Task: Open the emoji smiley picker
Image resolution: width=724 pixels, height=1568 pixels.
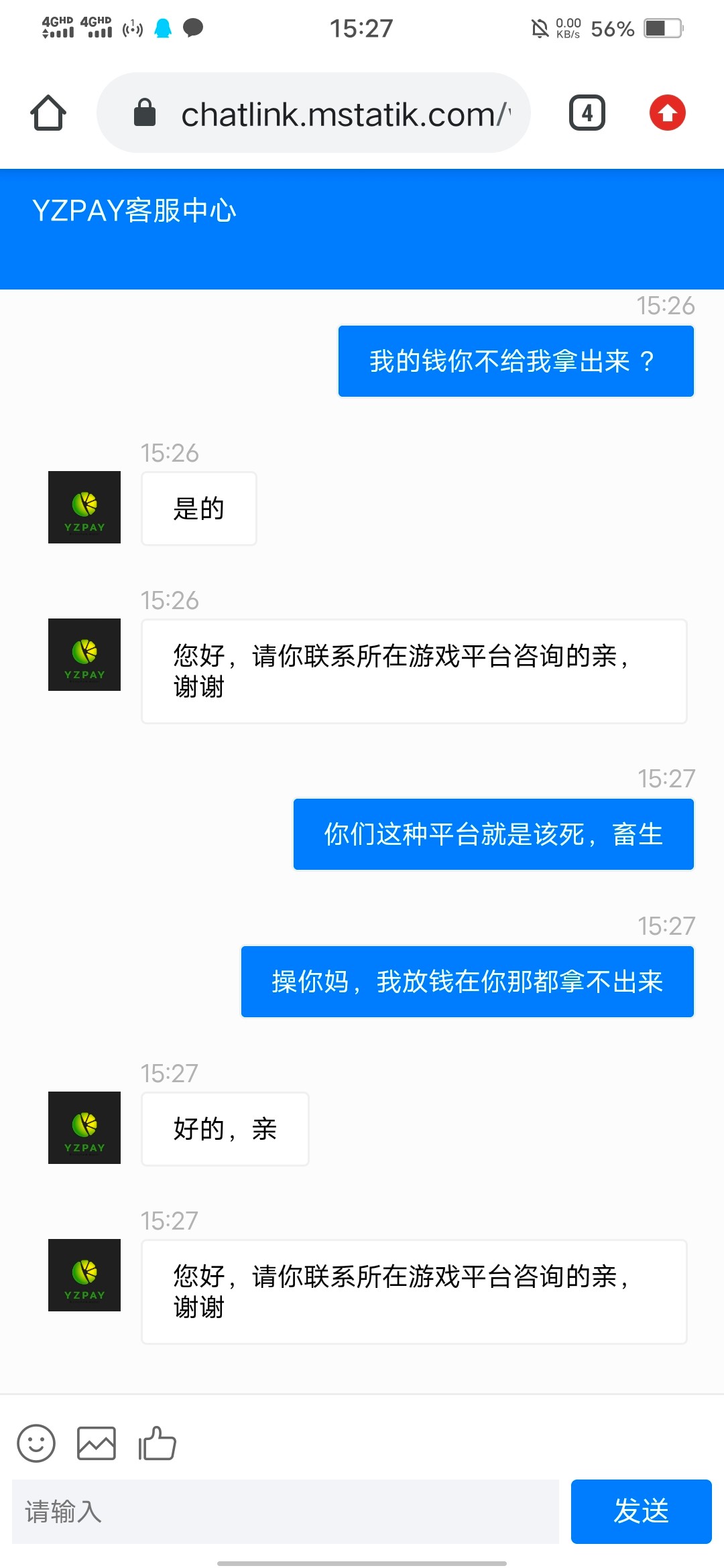Action: 37,1442
